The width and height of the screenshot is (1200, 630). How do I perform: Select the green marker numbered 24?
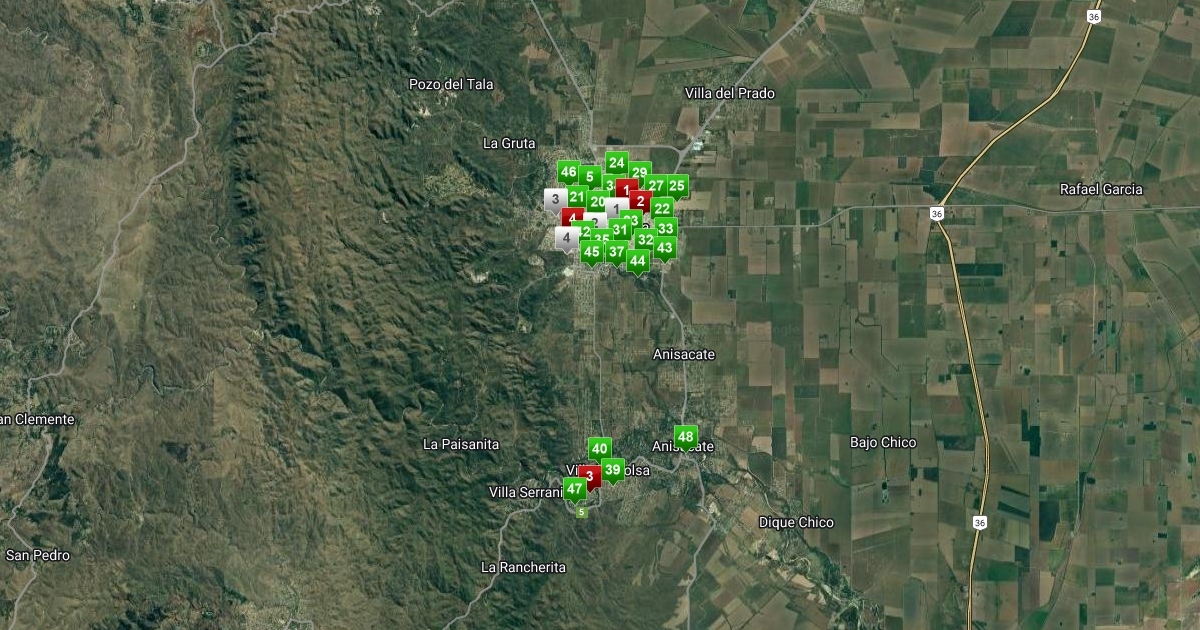coord(616,163)
